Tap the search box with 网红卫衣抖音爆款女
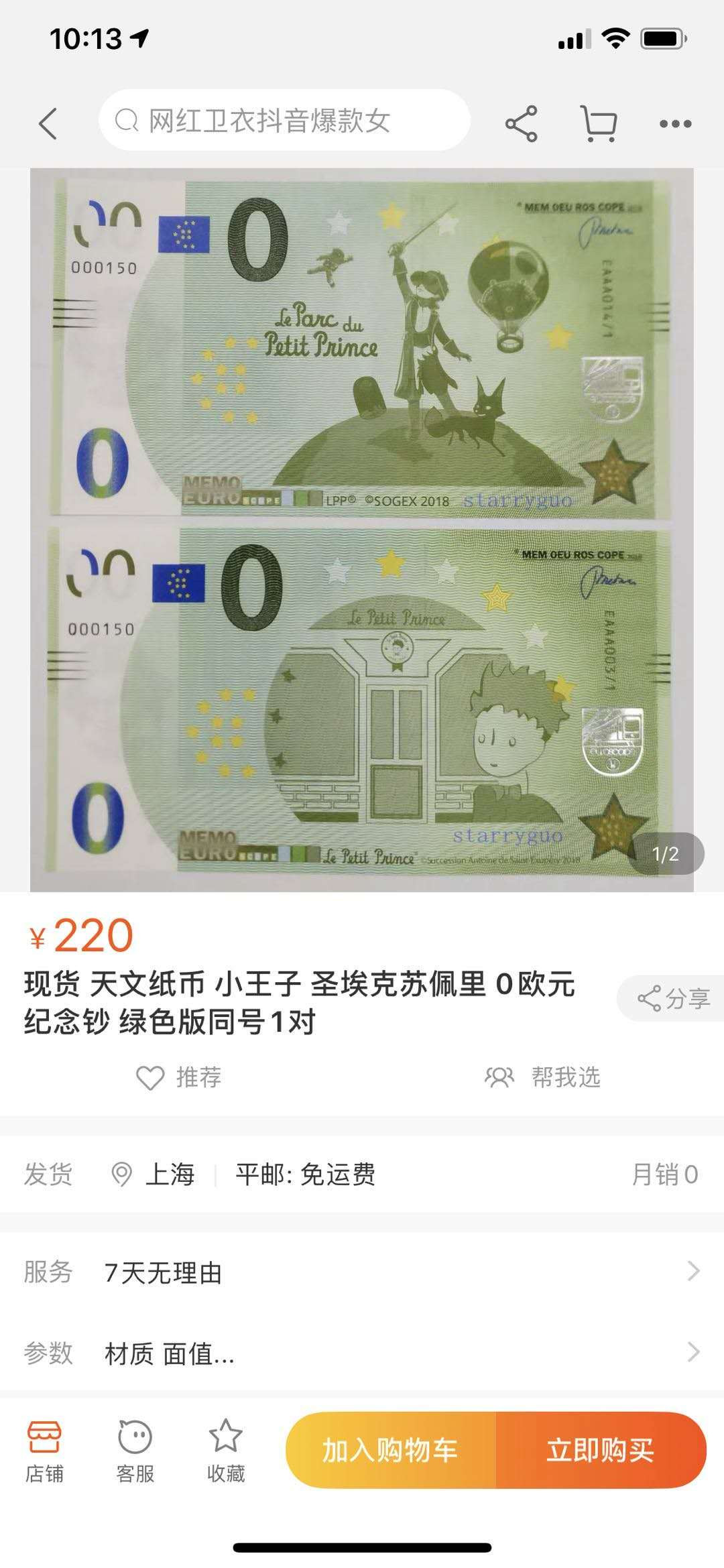 click(x=284, y=121)
